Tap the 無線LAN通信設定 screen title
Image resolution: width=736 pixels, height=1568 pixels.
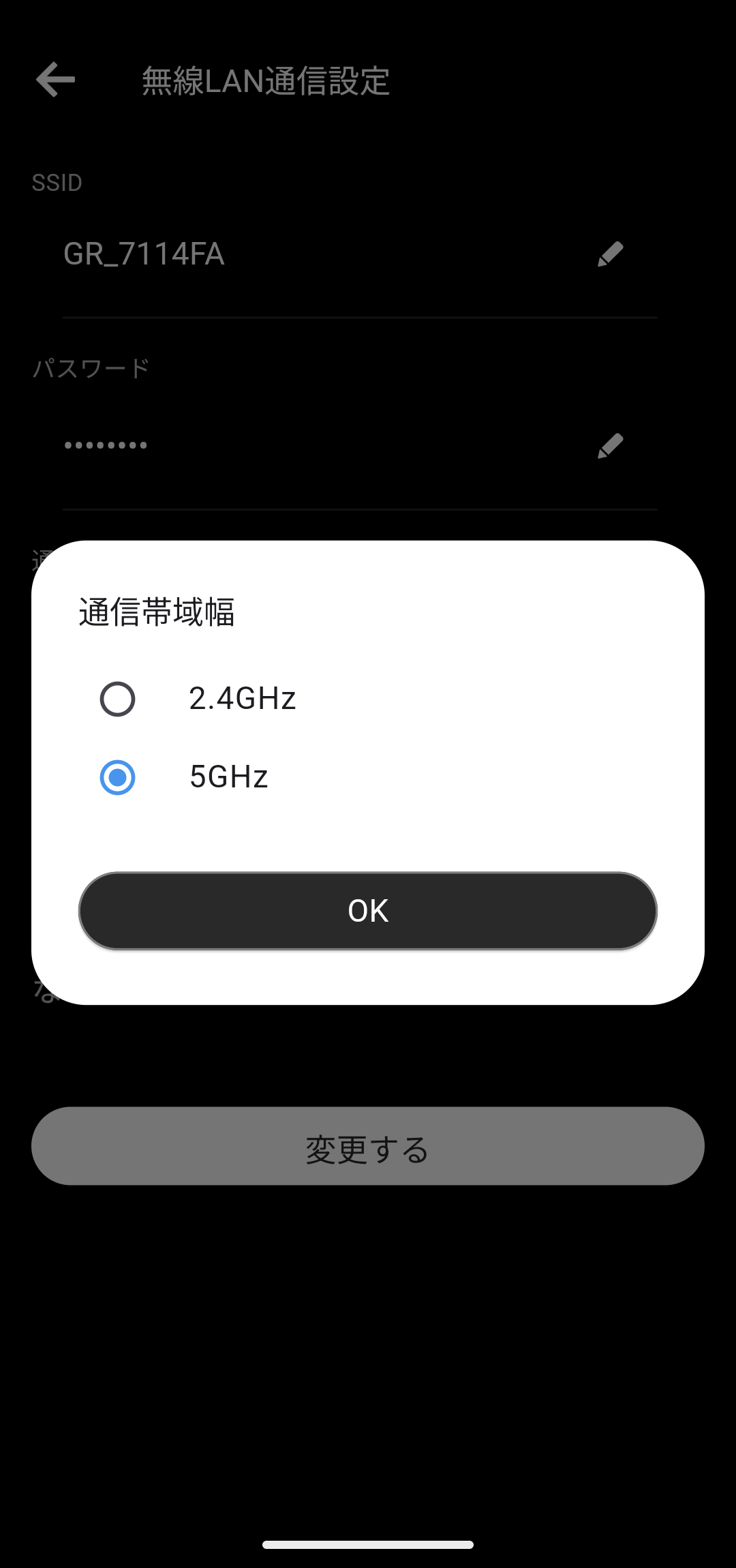coord(265,81)
